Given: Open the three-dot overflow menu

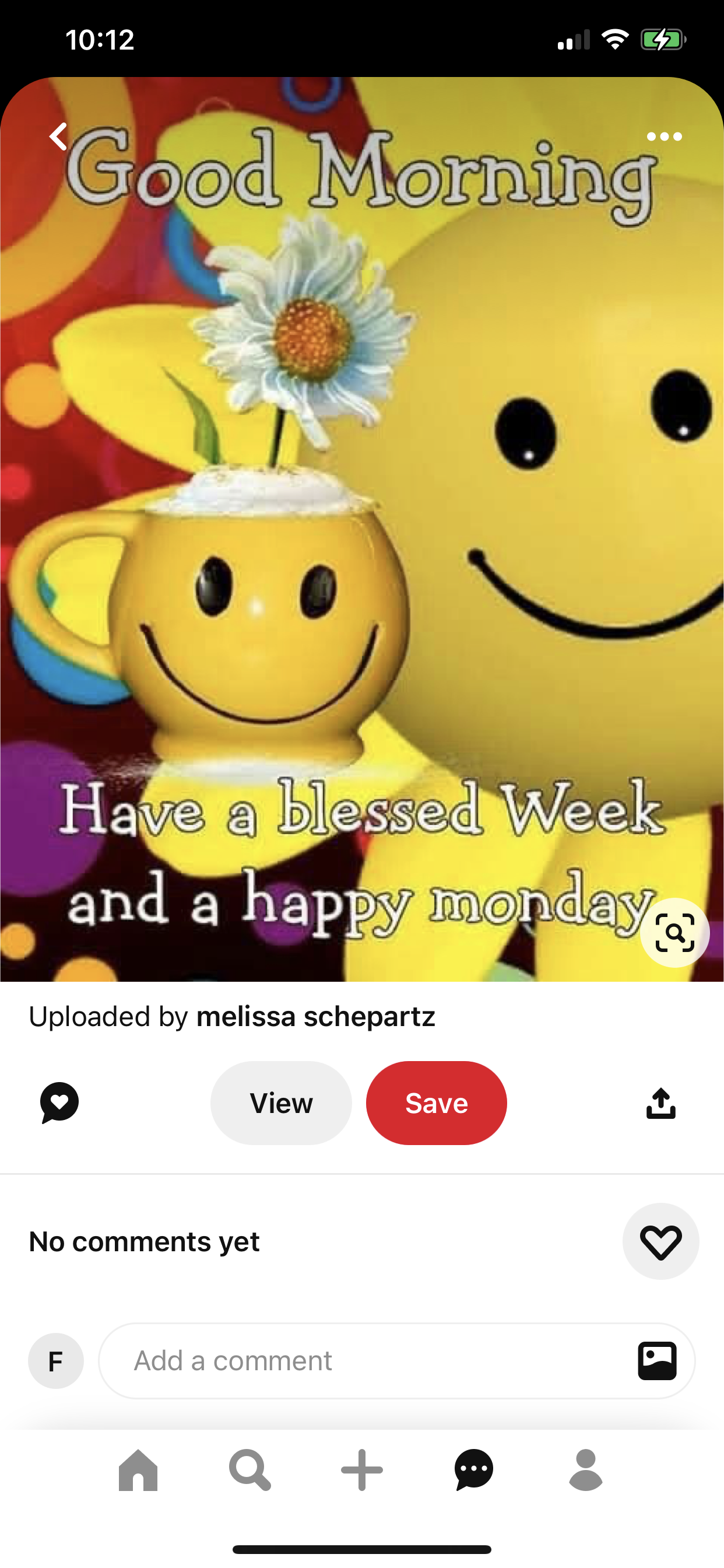Looking at the screenshot, I should point(664,136).
